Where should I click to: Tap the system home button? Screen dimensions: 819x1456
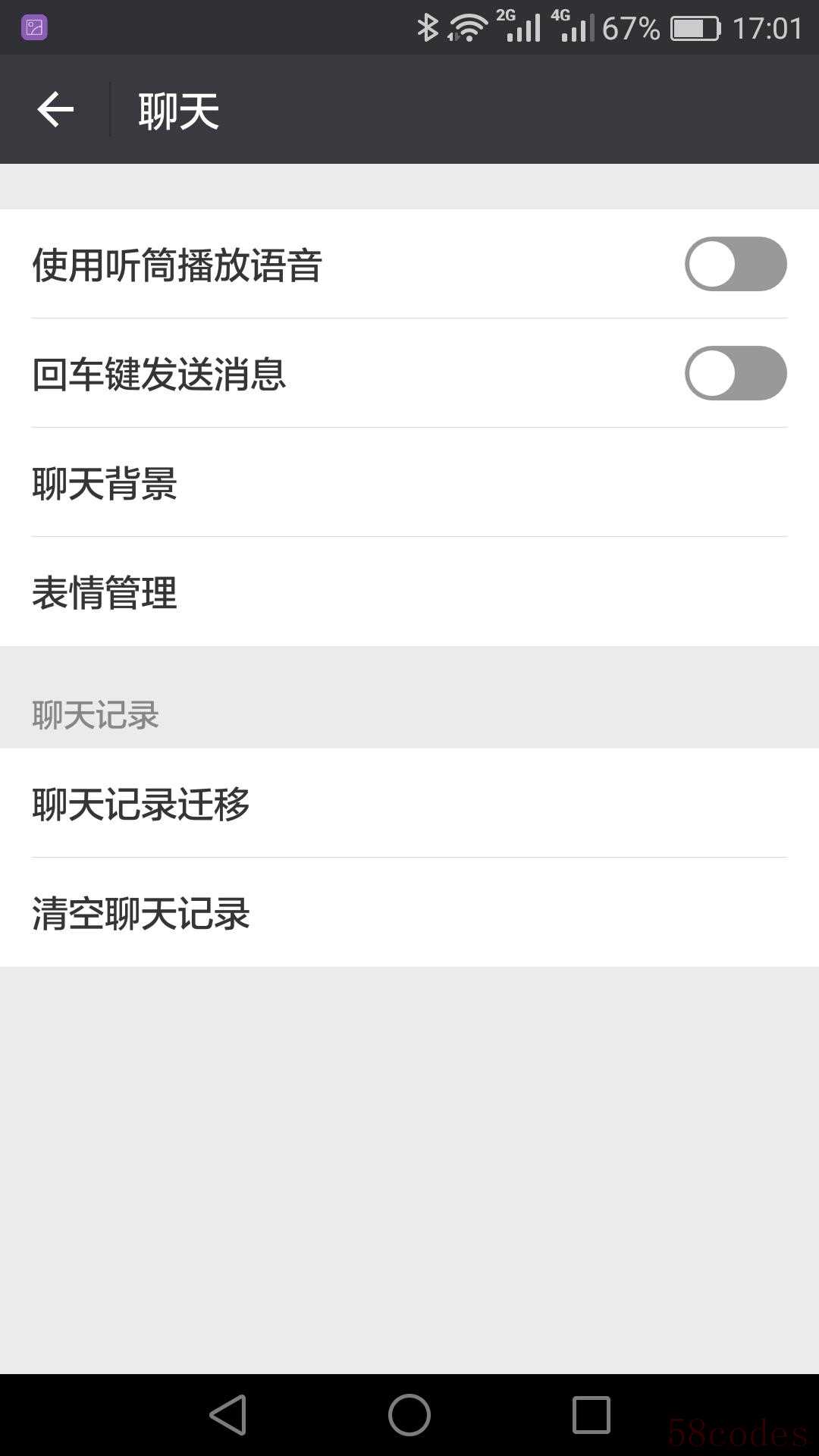coord(409,1415)
